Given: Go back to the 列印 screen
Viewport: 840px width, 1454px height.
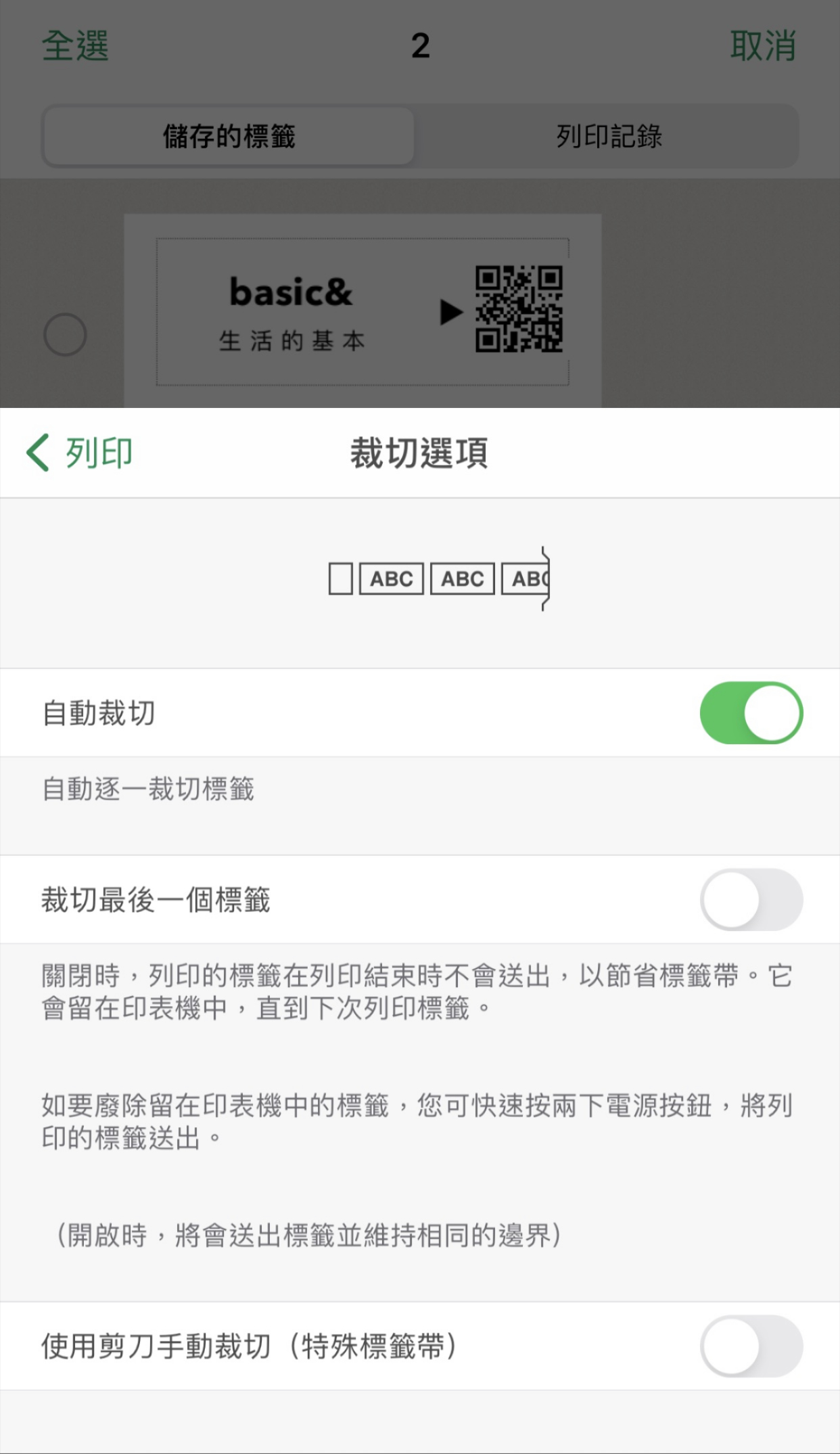Looking at the screenshot, I should [x=80, y=453].
